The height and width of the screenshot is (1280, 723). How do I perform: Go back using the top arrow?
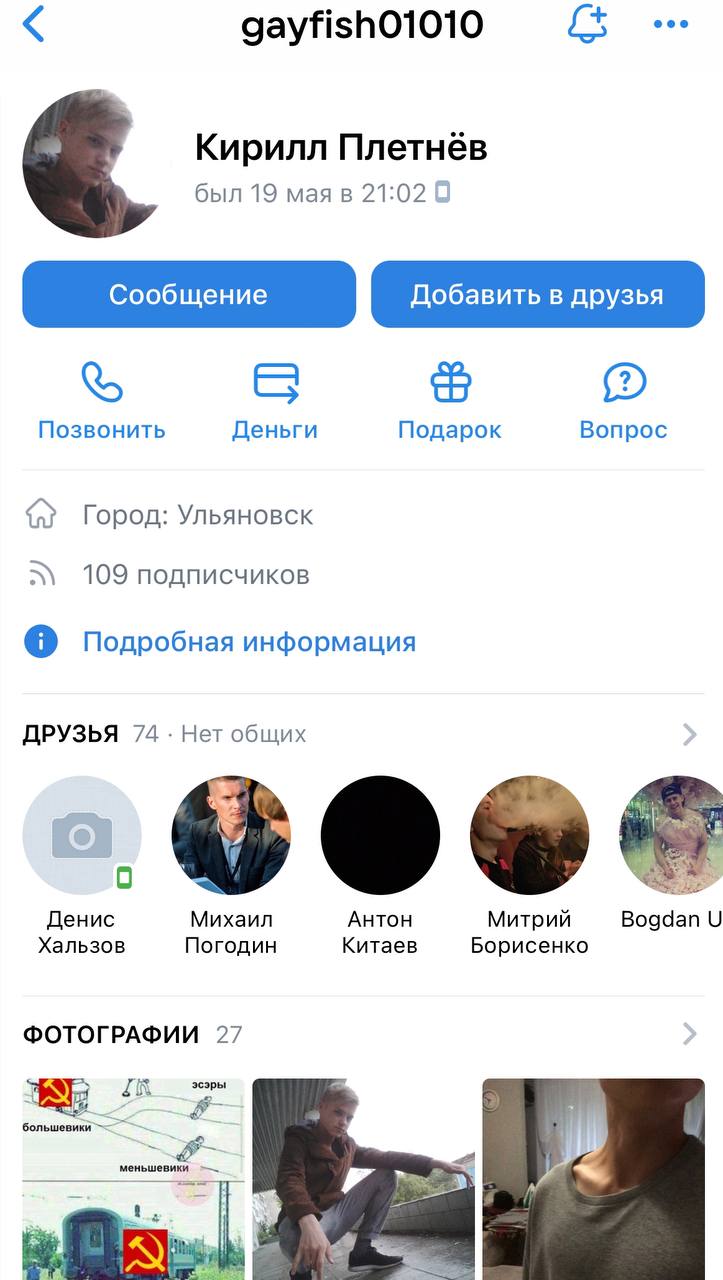pyautogui.click(x=34, y=24)
